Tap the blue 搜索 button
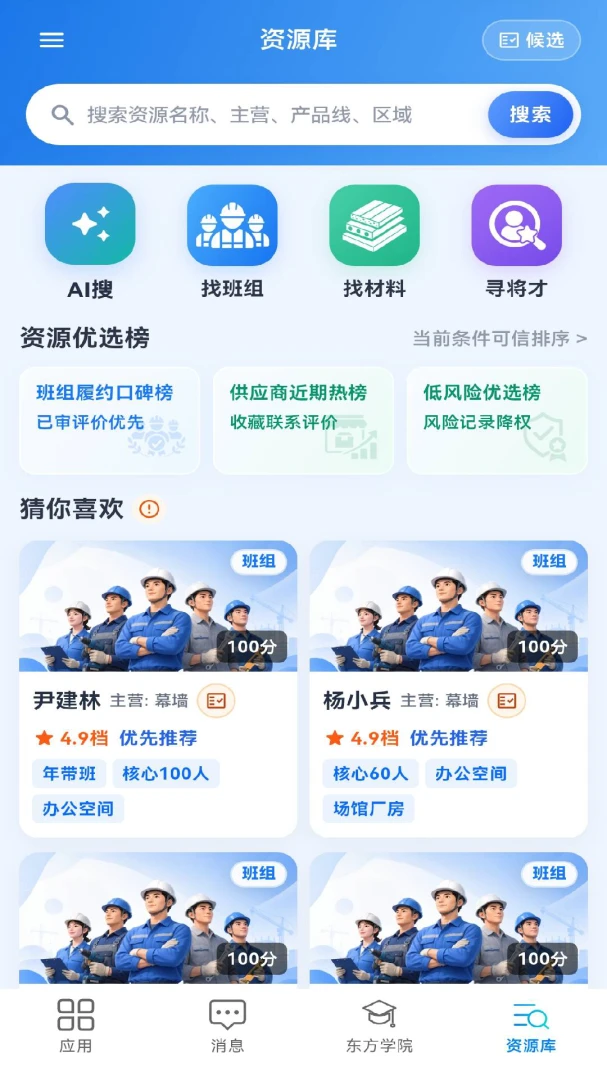This screenshot has height=1080, width=607. point(531,114)
